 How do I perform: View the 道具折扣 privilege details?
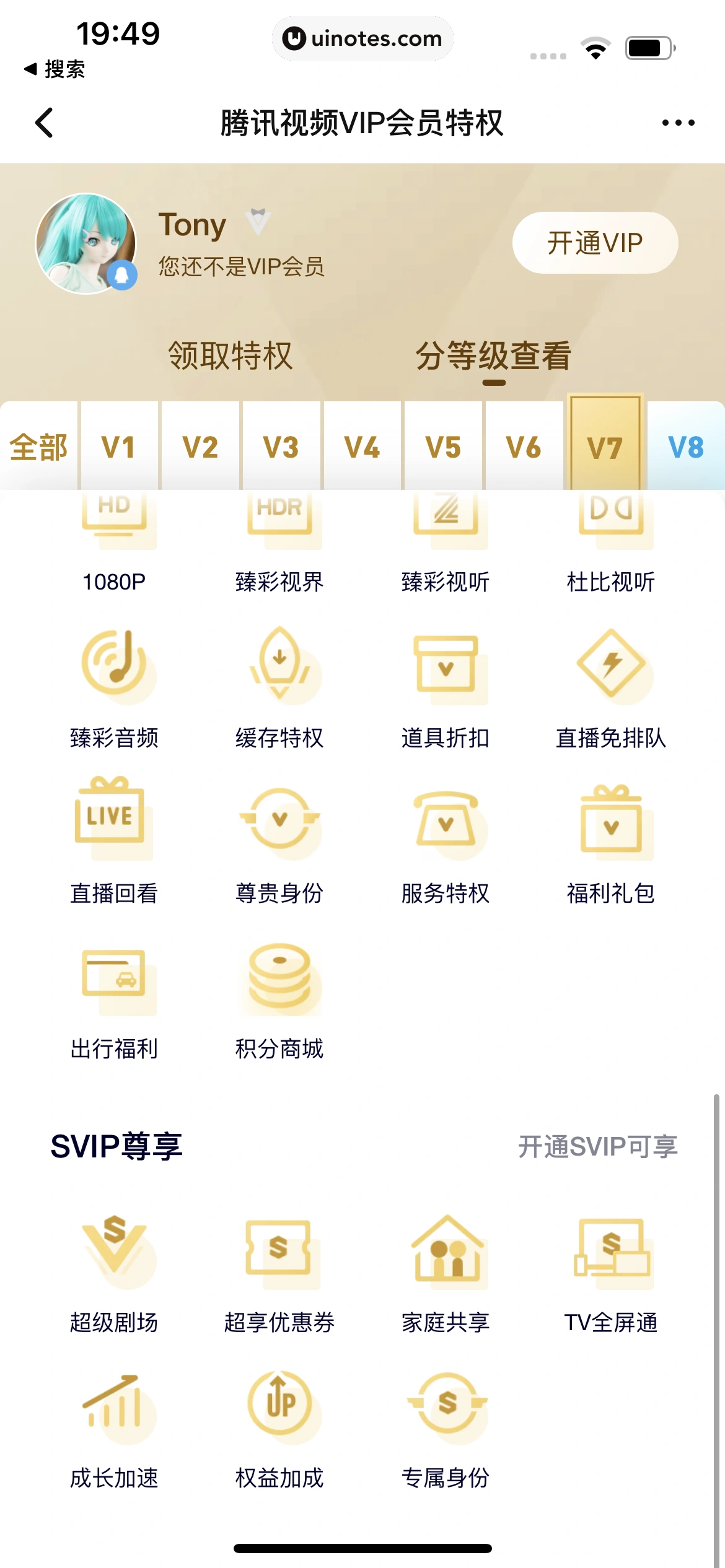pos(446,687)
